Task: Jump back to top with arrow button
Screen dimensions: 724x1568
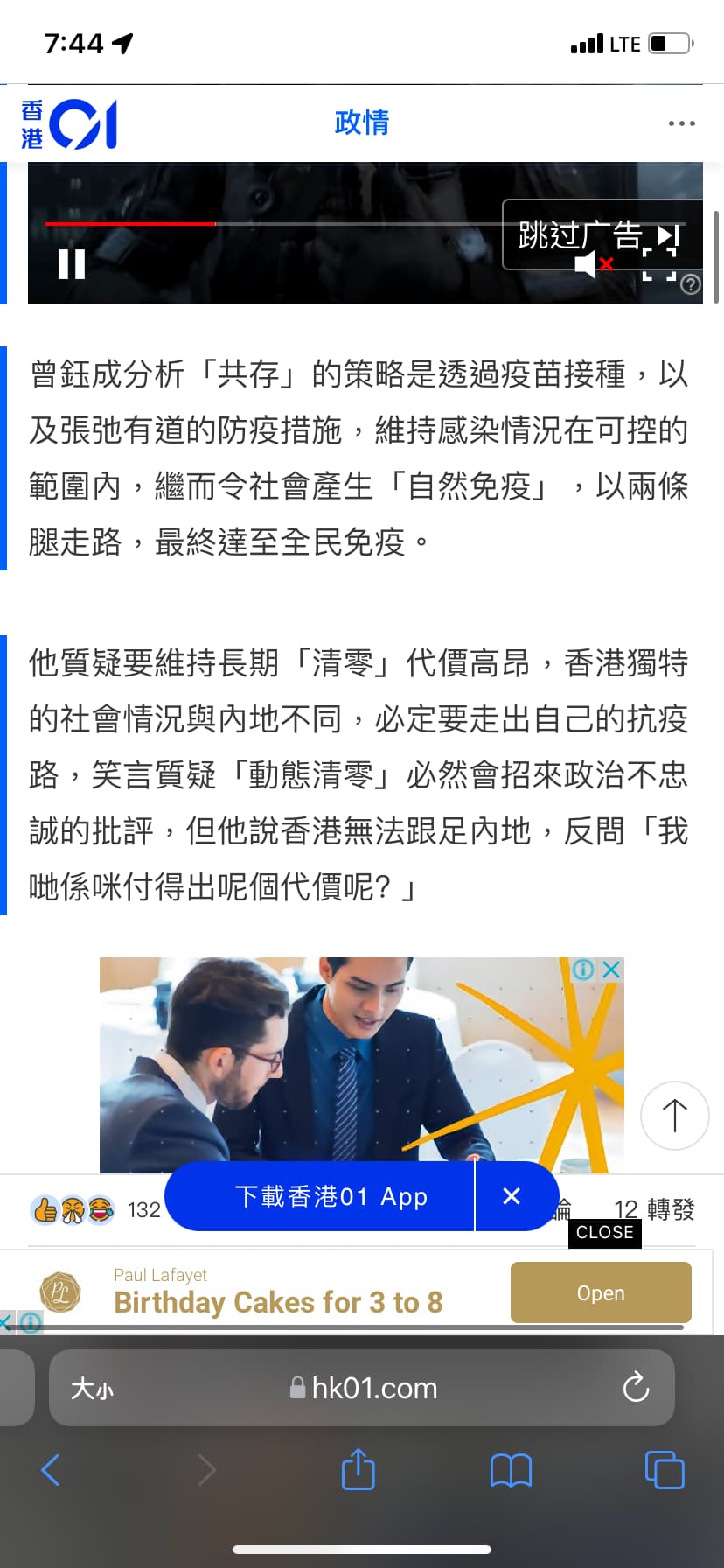Action: click(675, 1116)
